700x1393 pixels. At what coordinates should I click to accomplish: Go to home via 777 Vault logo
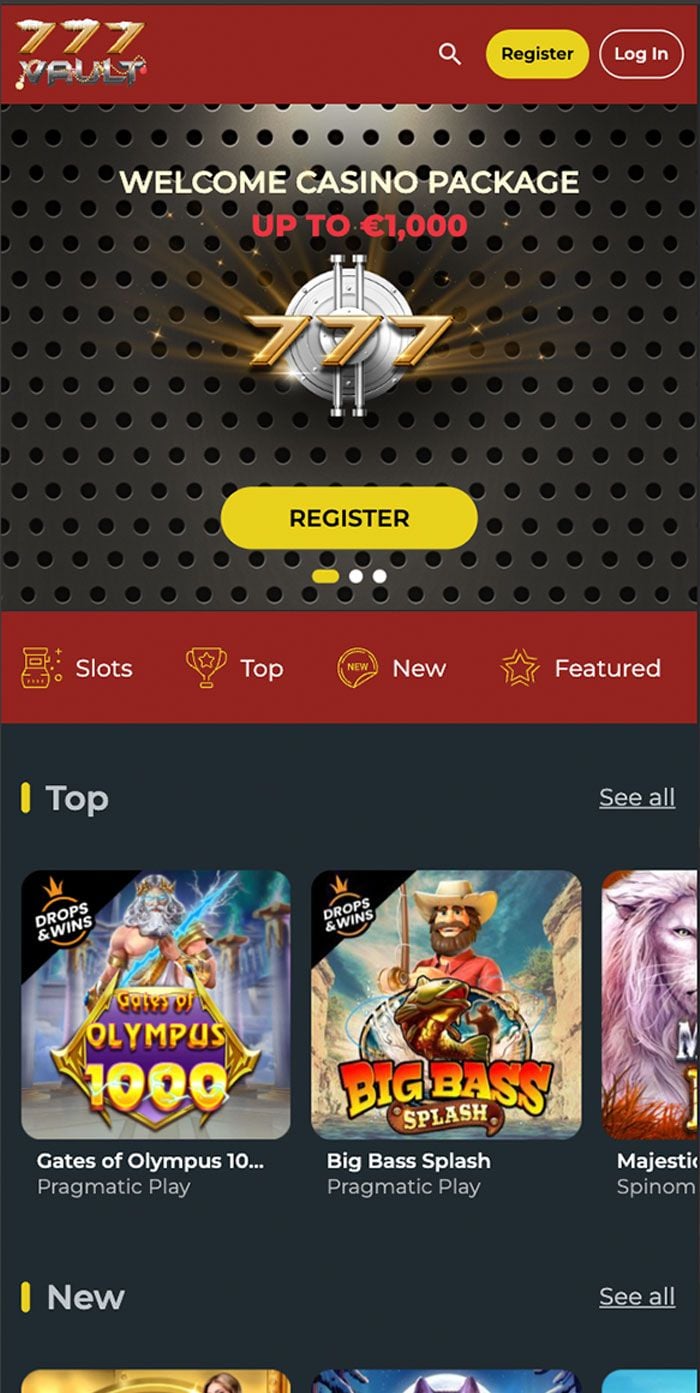pyautogui.click(x=82, y=52)
